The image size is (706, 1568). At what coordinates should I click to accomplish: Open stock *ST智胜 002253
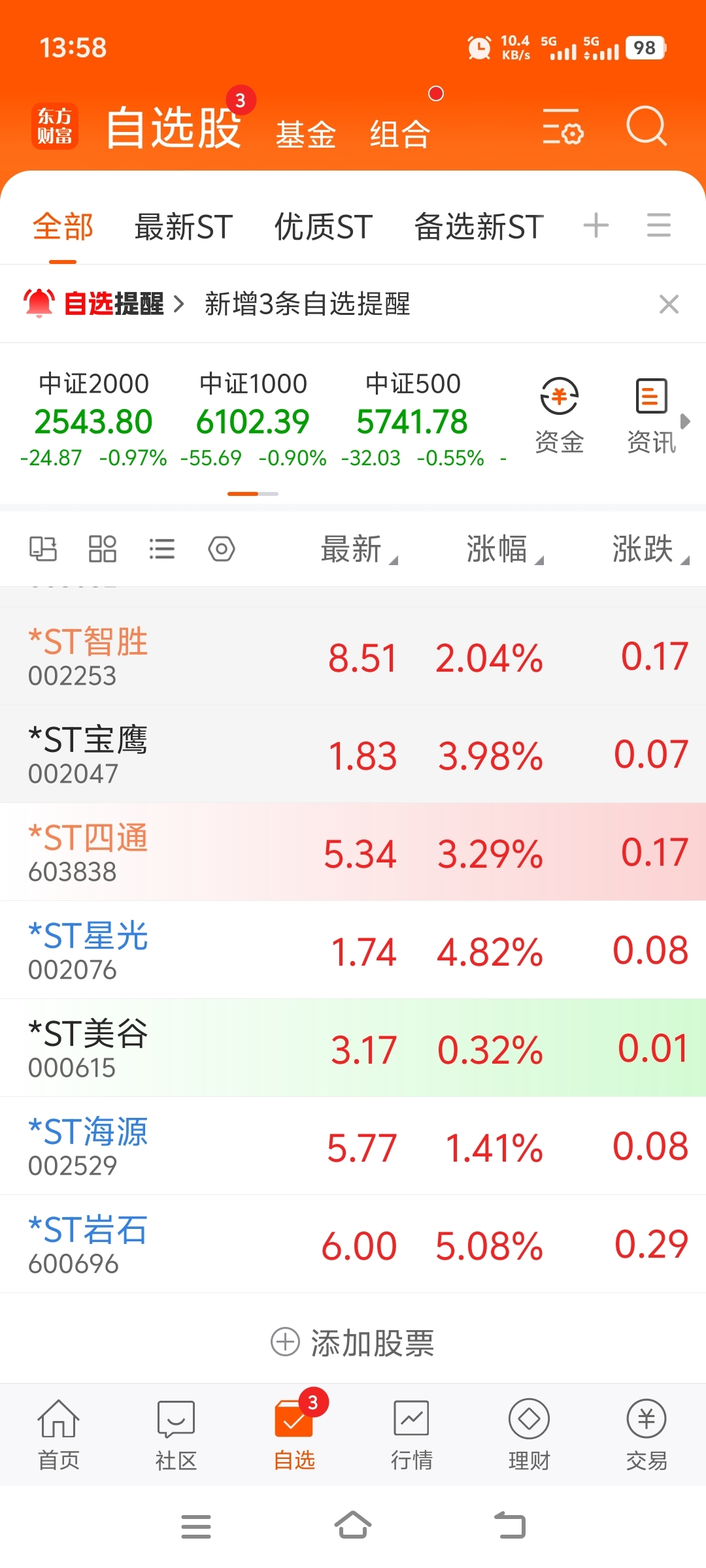pos(353,656)
